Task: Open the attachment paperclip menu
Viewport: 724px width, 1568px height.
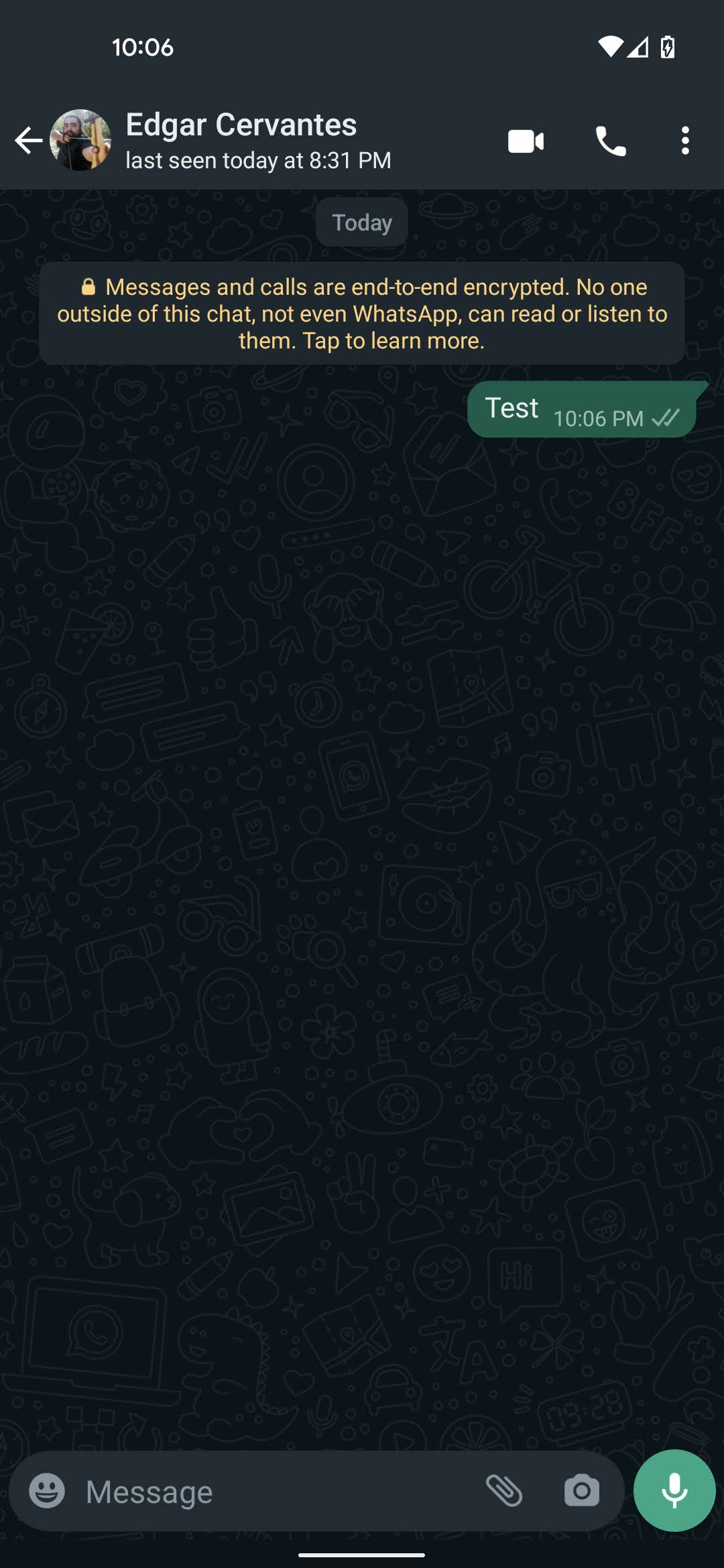Action: click(x=504, y=1491)
